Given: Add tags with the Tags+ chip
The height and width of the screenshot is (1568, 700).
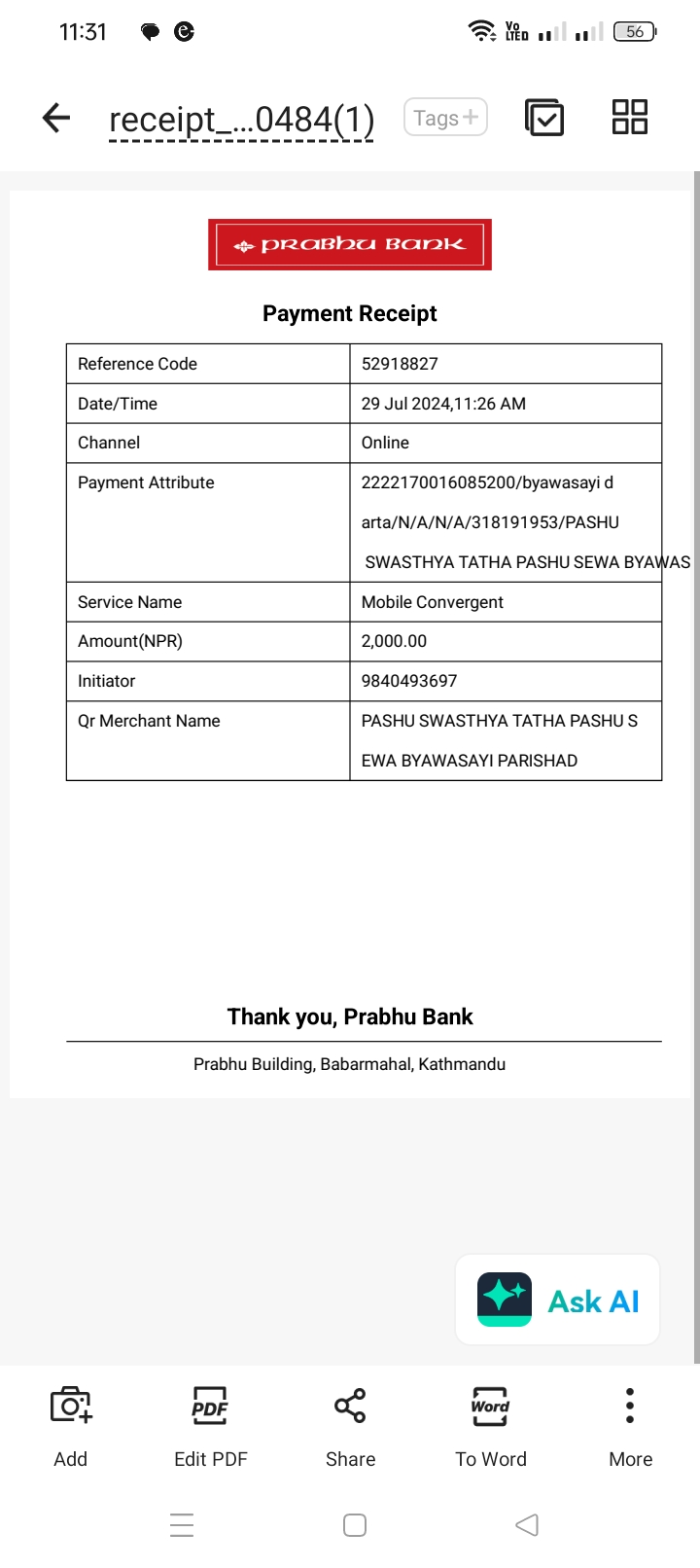Looking at the screenshot, I should pyautogui.click(x=445, y=118).
